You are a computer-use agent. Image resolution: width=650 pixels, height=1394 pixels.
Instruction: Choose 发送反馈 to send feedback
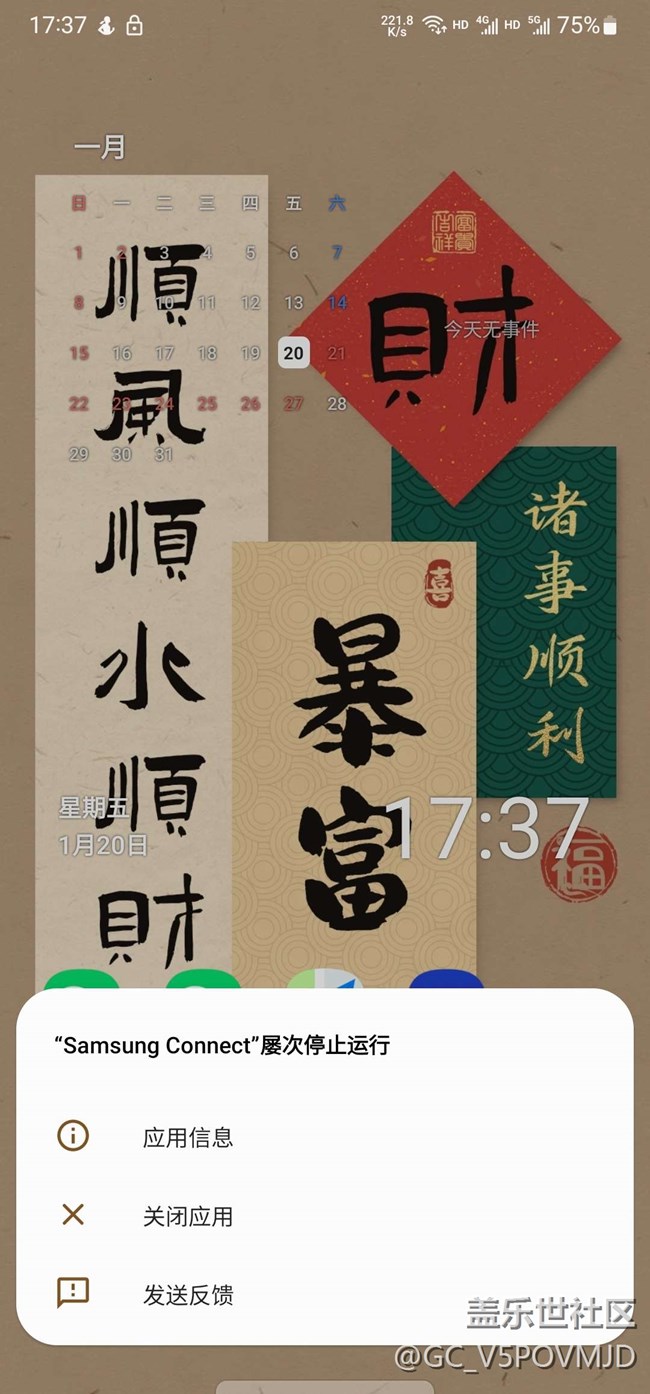(187, 1295)
